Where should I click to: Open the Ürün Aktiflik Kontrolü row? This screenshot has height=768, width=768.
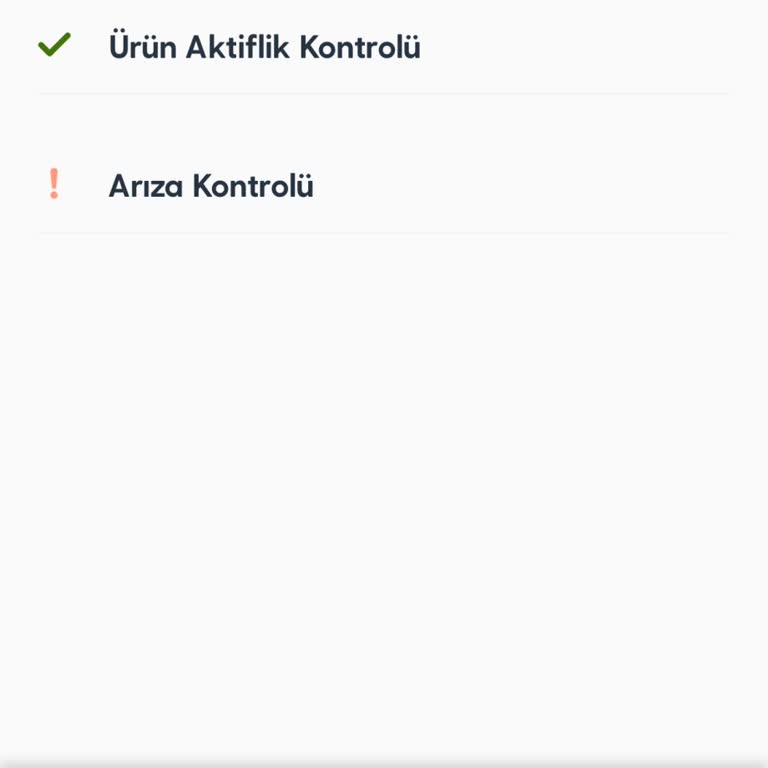click(265, 47)
